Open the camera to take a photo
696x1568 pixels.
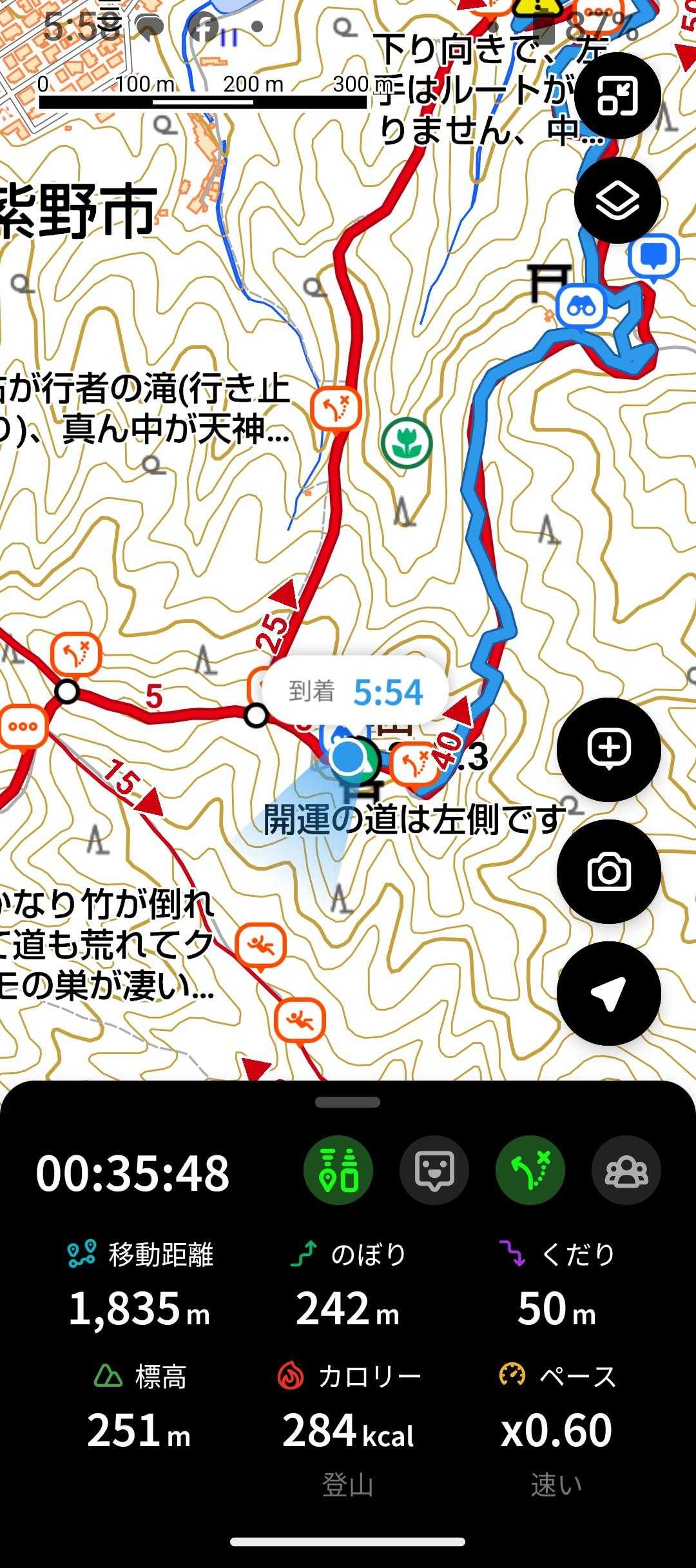608,872
